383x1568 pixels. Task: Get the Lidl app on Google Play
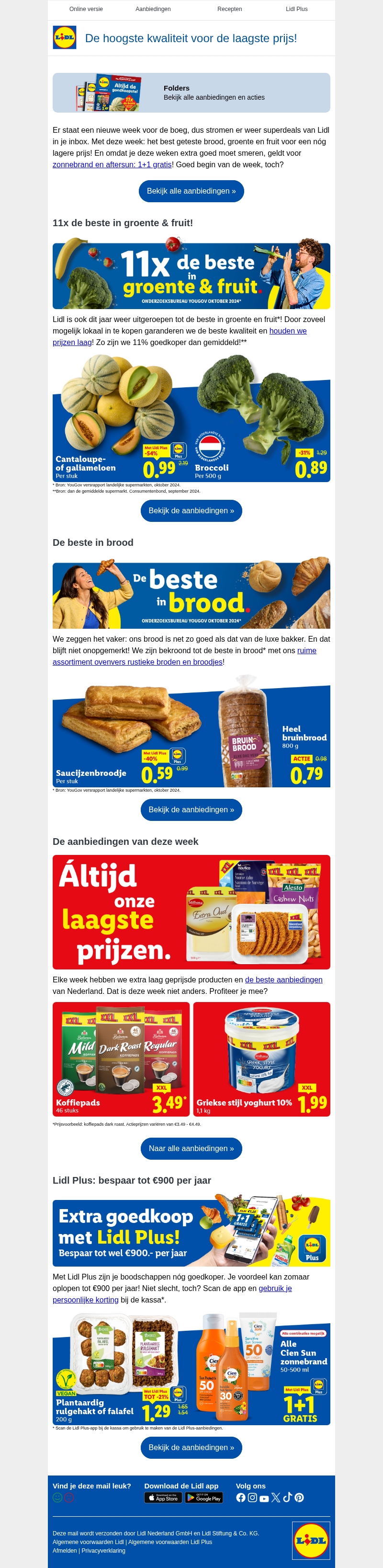203,1498
